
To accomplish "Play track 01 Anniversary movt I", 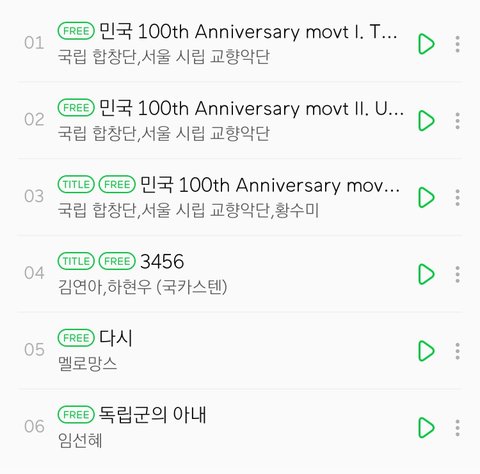I will (x=426, y=44).
